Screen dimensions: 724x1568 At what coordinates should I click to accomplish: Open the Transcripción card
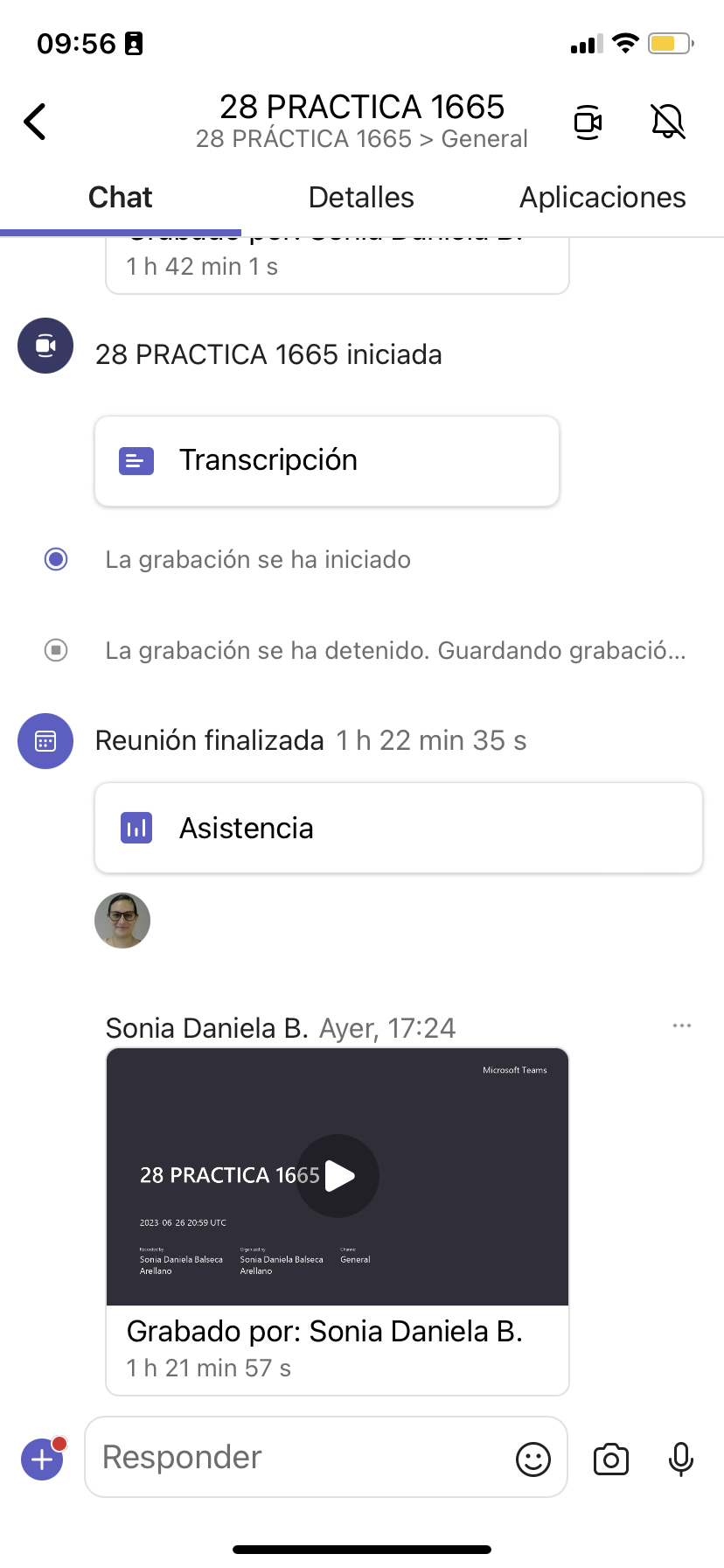coord(327,461)
